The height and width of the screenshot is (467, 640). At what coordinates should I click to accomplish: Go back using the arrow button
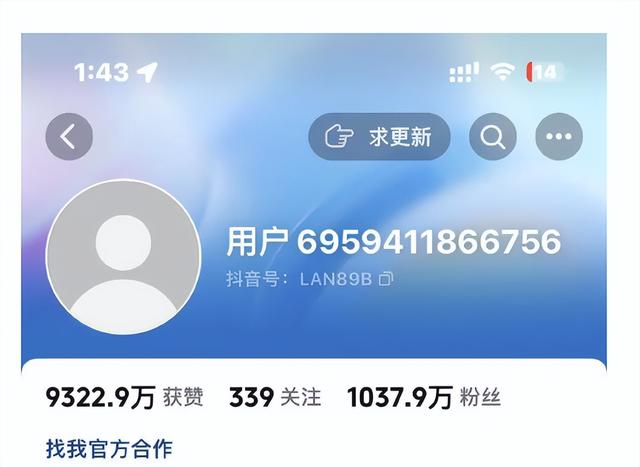pyautogui.click(x=69, y=137)
